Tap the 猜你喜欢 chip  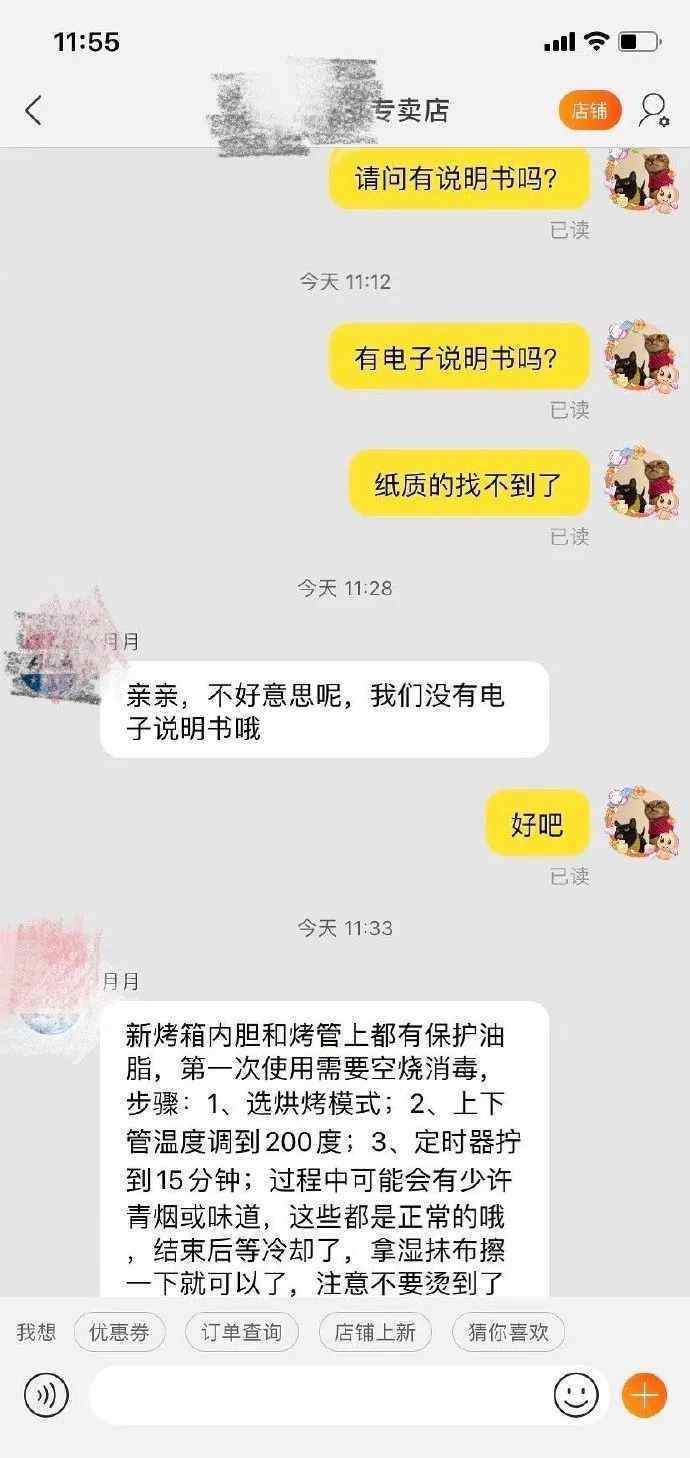click(x=508, y=1332)
